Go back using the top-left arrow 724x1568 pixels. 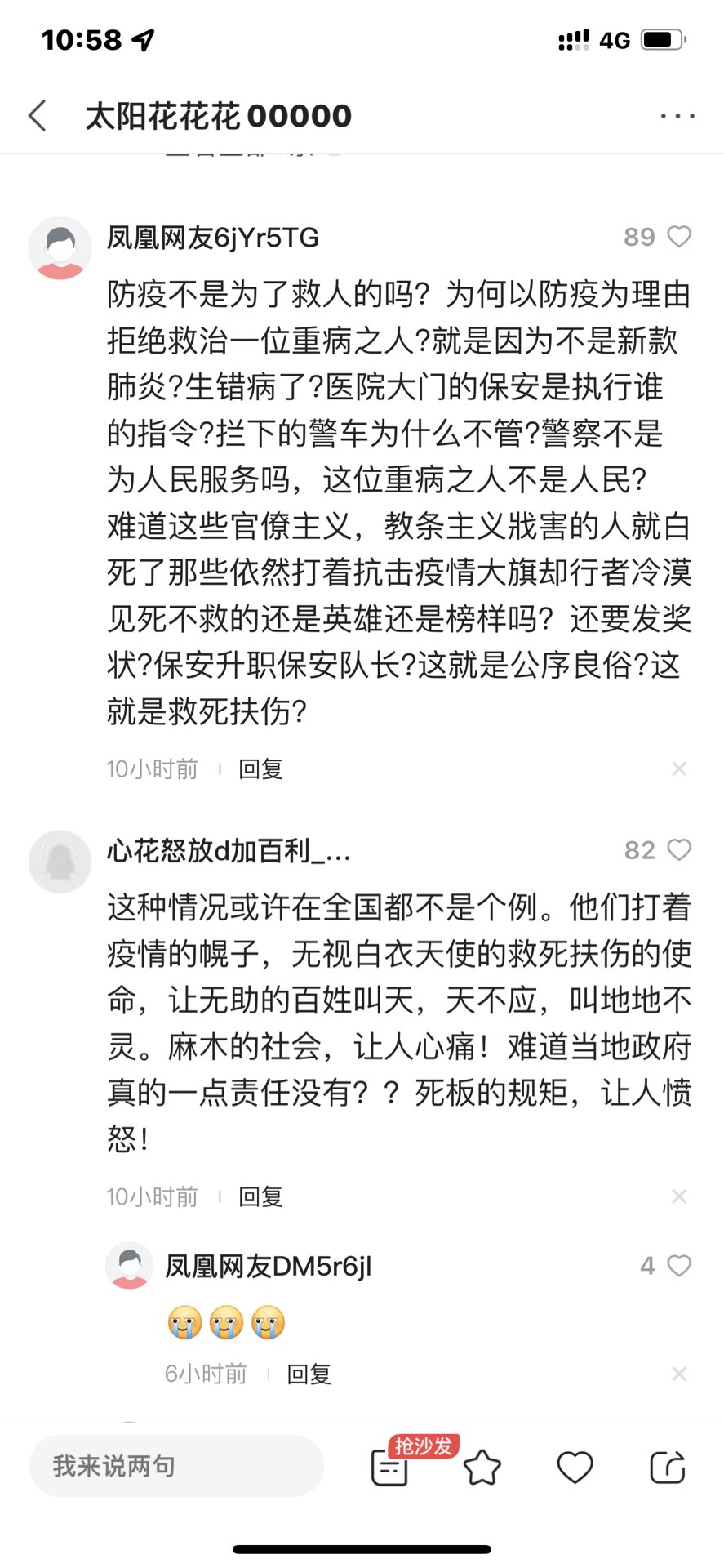click(x=38, y=116)
